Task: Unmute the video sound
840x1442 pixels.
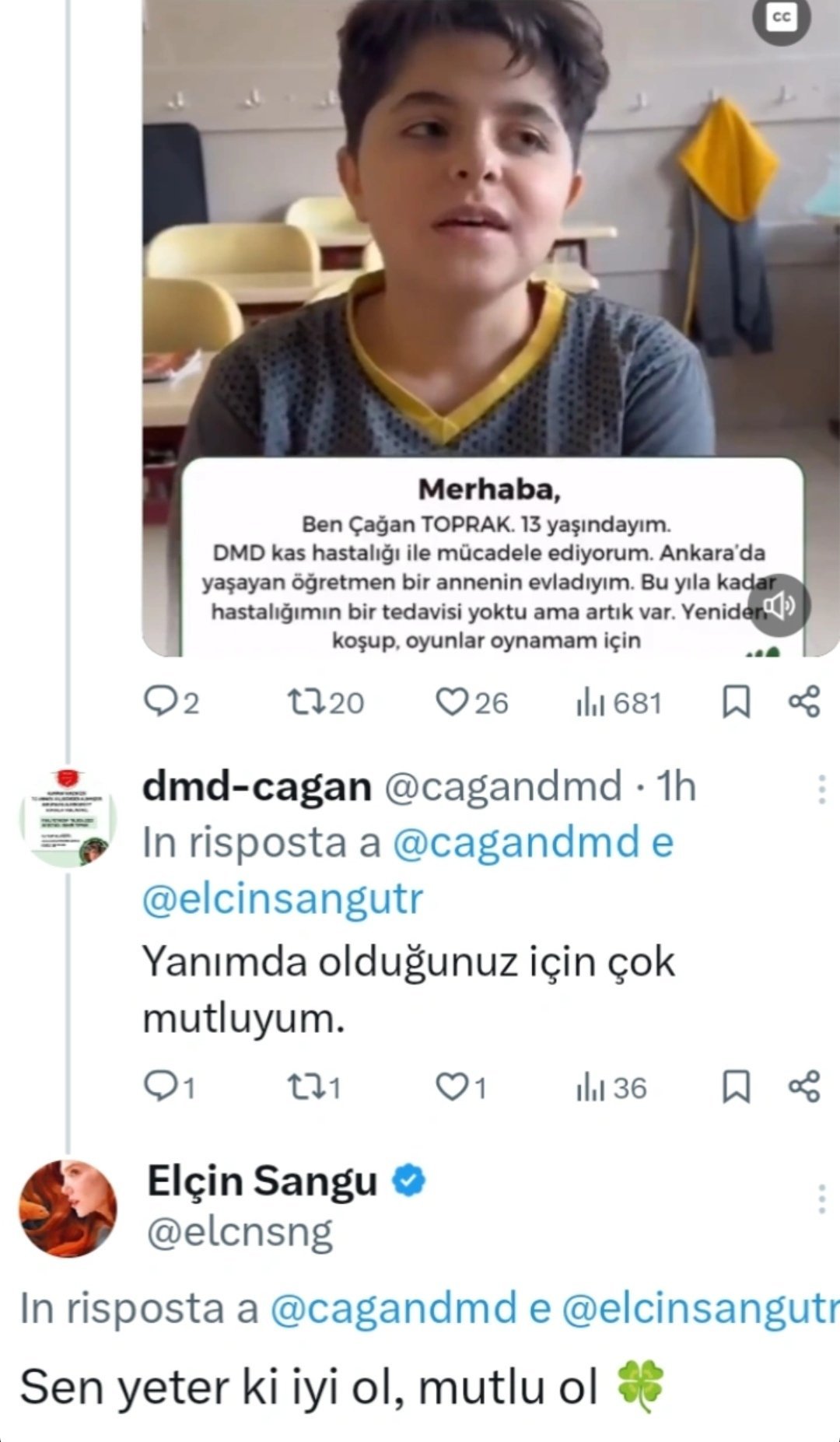Action: [x=779, y=605]
